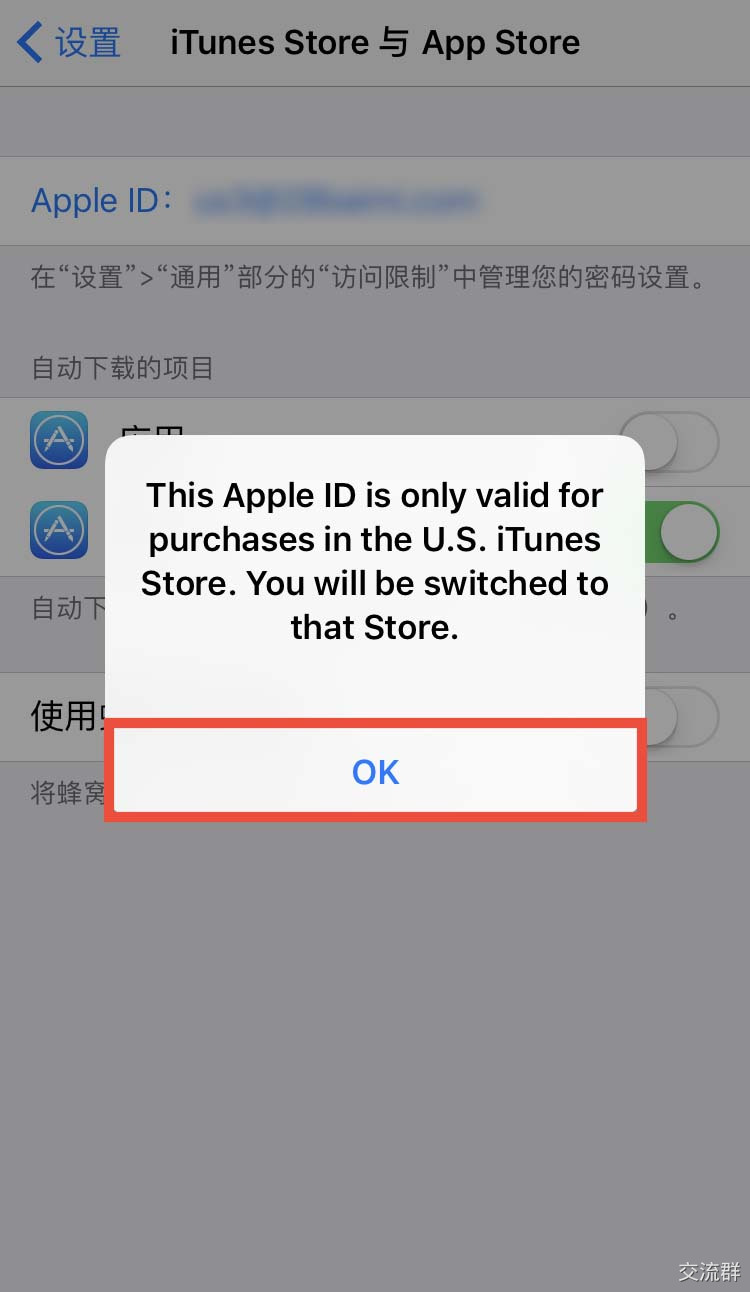This screenshot has height=1292, width=750.
Task: Confirm the store switch alert with OK
Action: coord(375,771)
